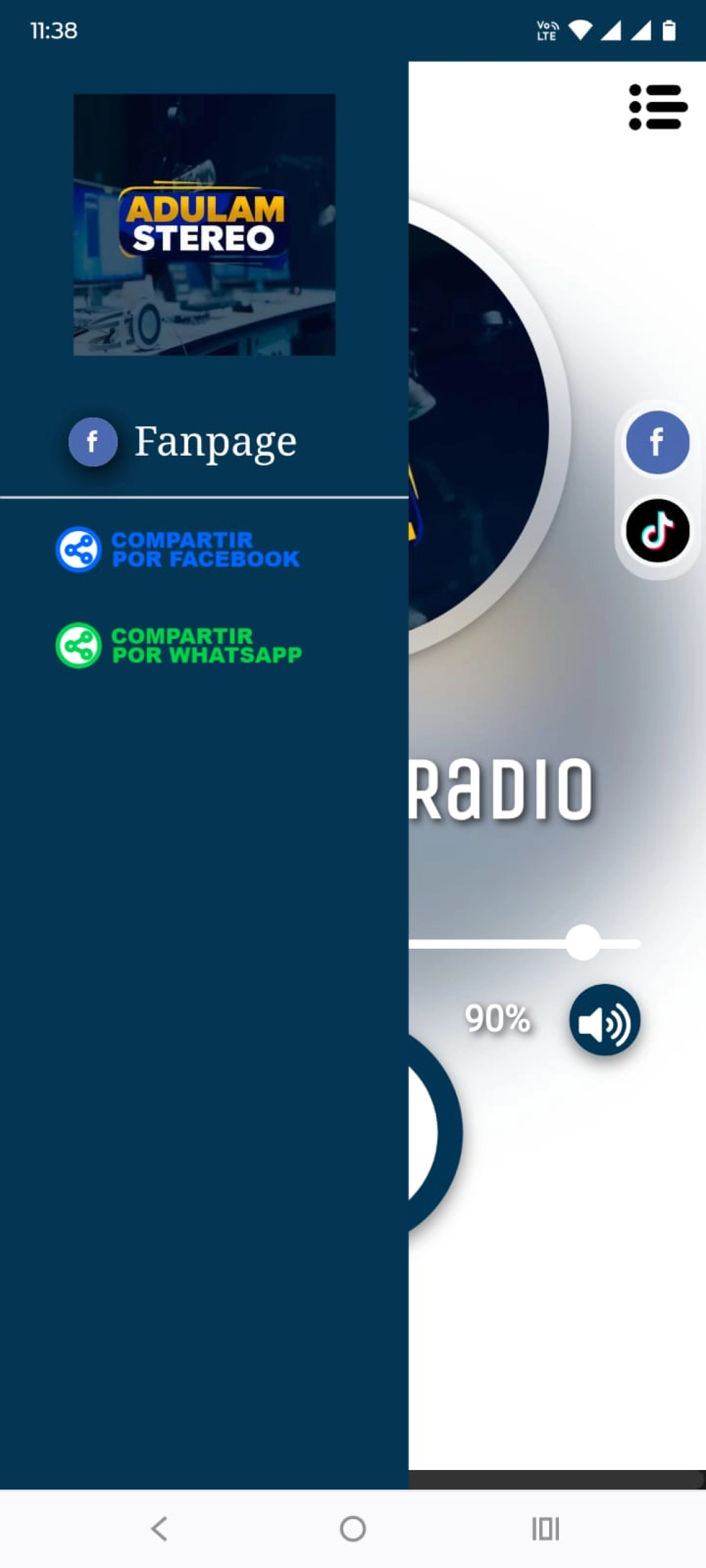
Task: Tap the volume slider knob
Action: (x=582, y=943)
